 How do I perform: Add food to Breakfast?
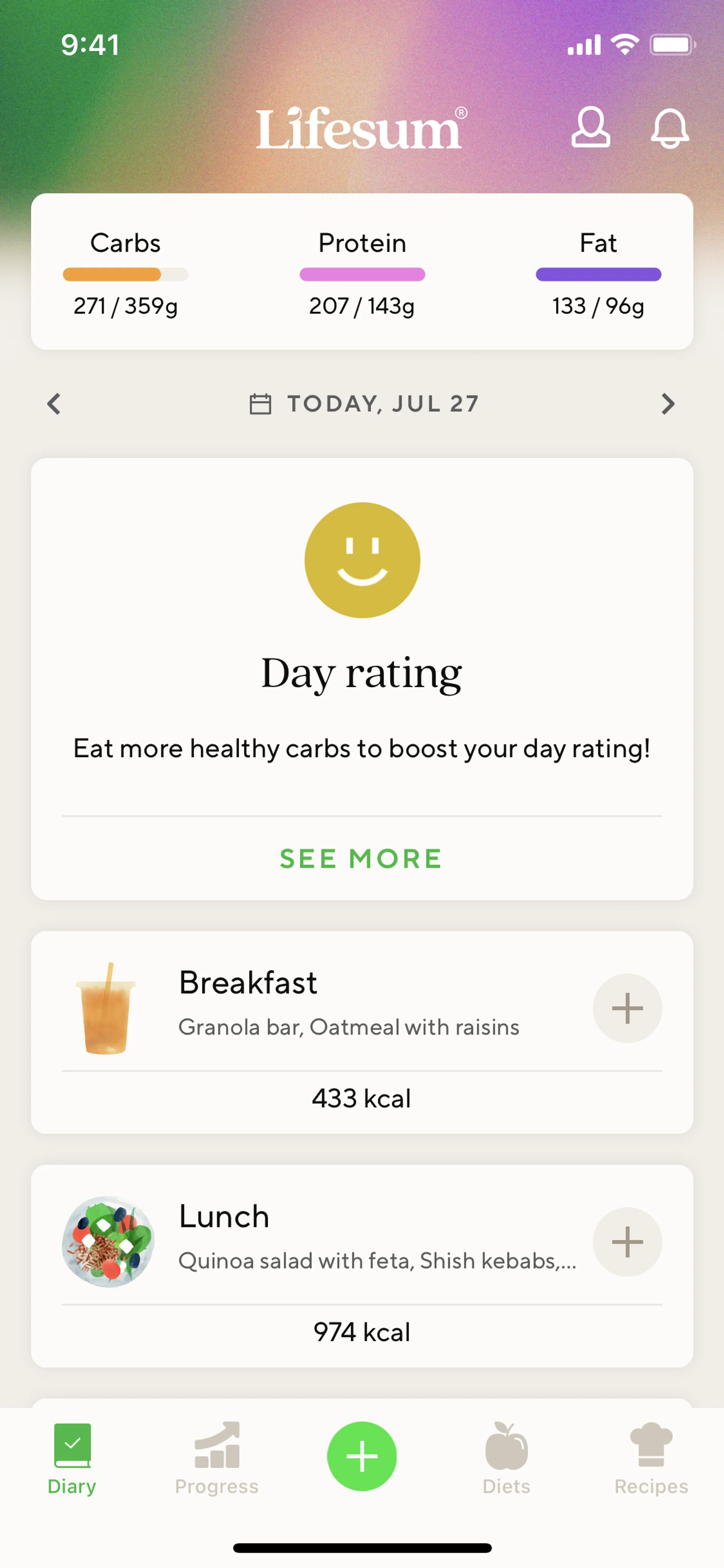click(x=627, y=1008)
